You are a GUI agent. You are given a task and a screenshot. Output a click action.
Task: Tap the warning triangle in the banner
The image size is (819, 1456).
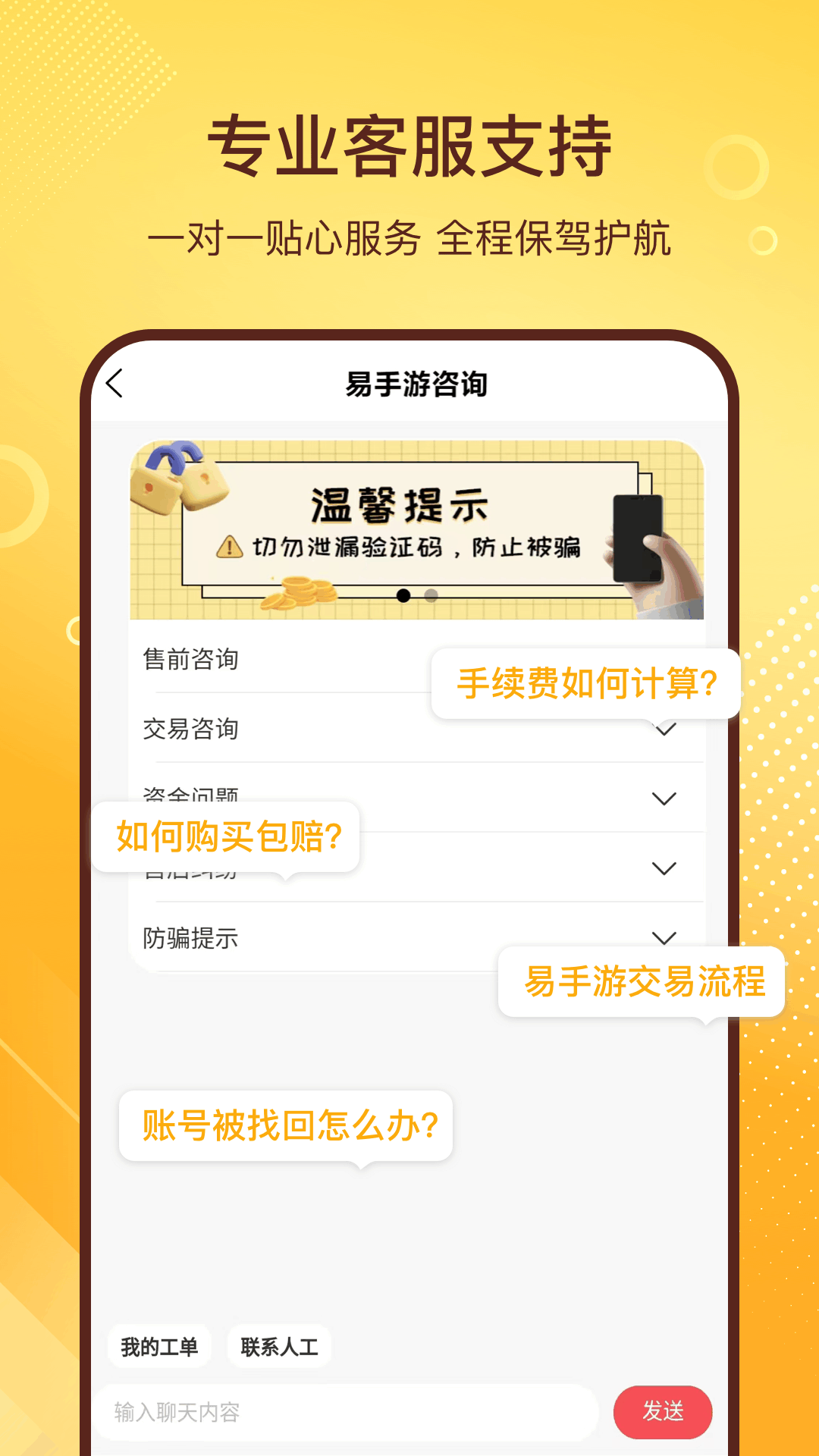[x=228, y=548]
